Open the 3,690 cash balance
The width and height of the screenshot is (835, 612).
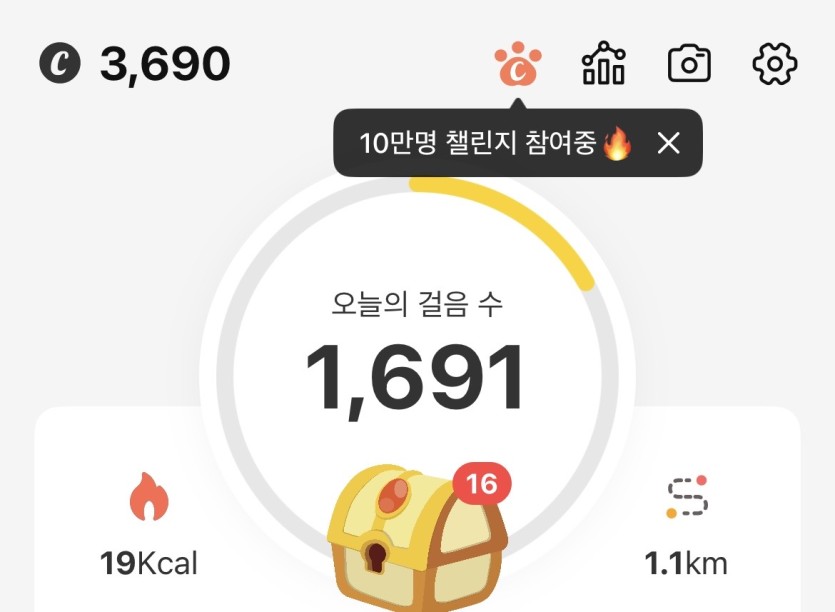click(x=135, y=64)
